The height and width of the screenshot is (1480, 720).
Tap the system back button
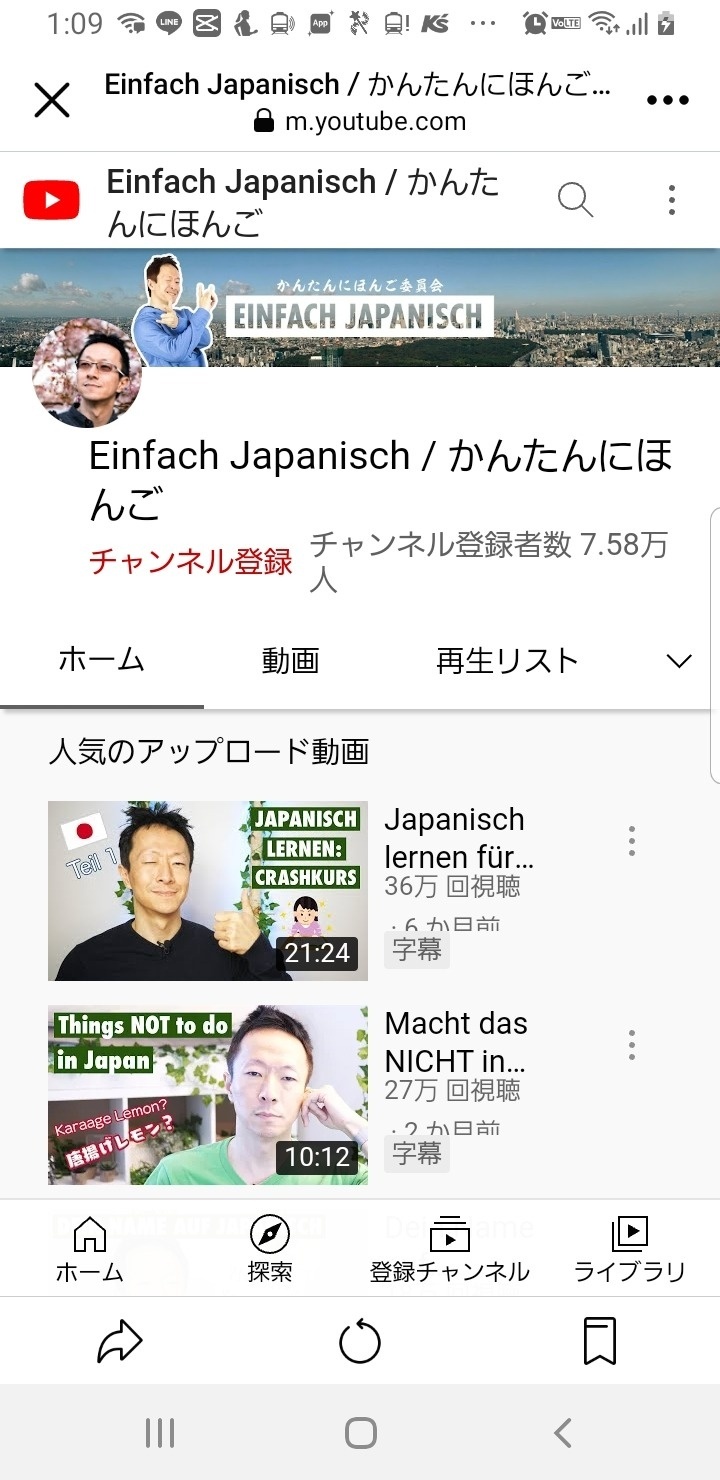[563, 1433]
